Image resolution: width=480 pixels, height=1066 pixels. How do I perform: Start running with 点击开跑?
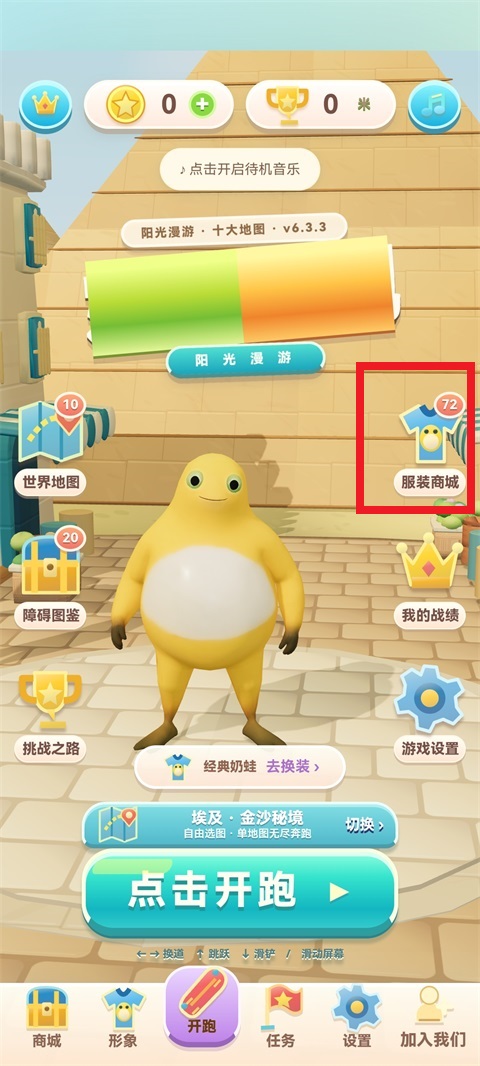[240, 893]
